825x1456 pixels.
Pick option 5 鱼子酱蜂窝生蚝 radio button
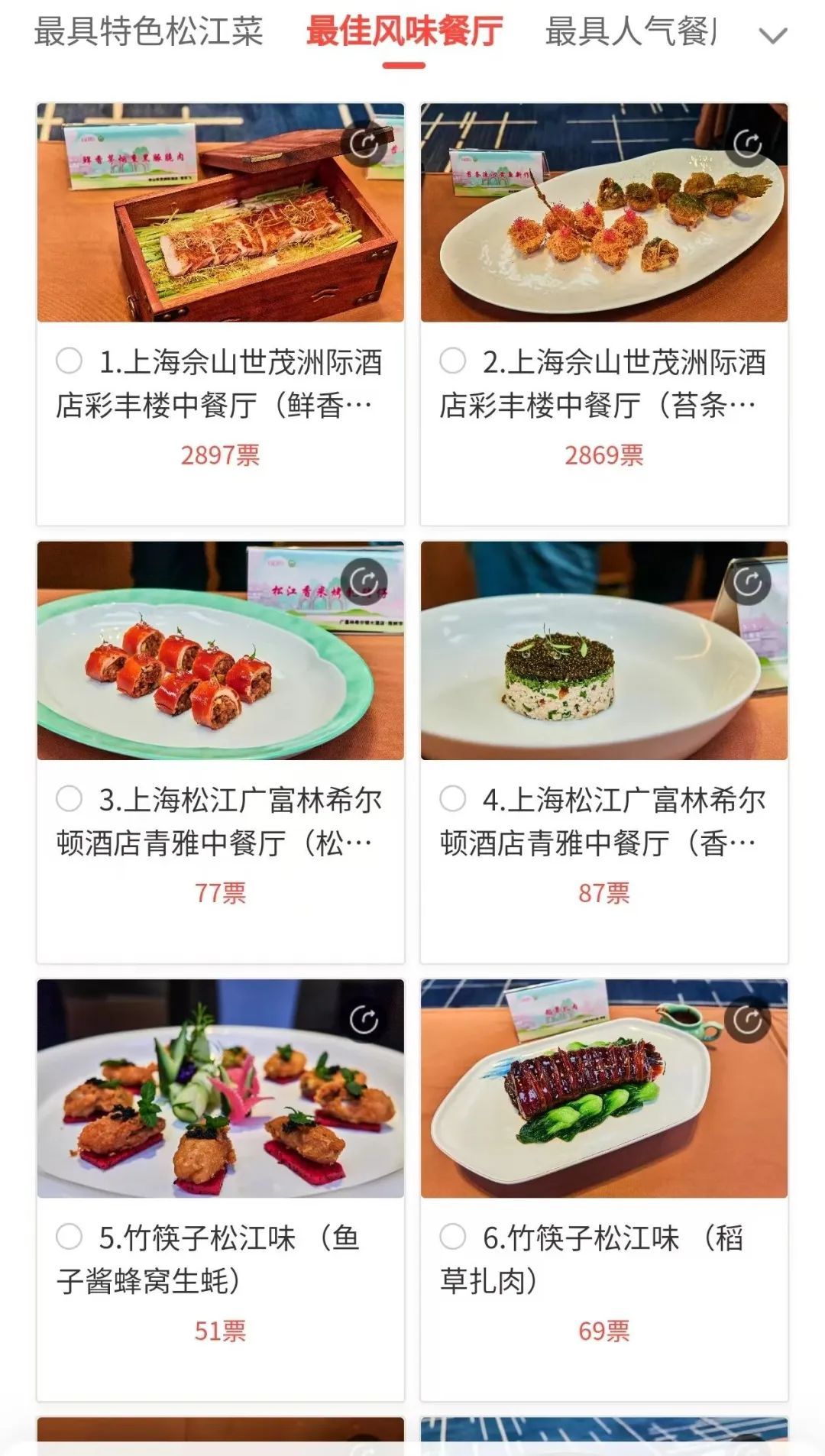coord(69,1236)
